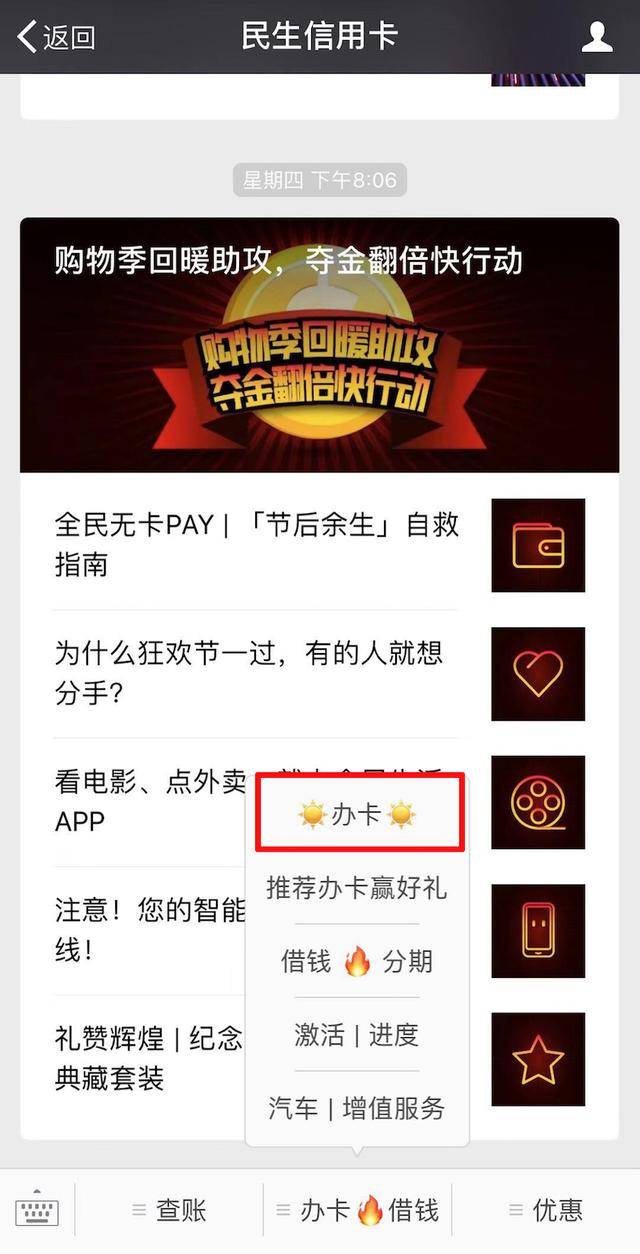The height and width of the screenshot is (1254, 640).
Task: Toggle the 办卡借钱 bottom menu
Action: pyautogui.click(x=357, y=1210)
